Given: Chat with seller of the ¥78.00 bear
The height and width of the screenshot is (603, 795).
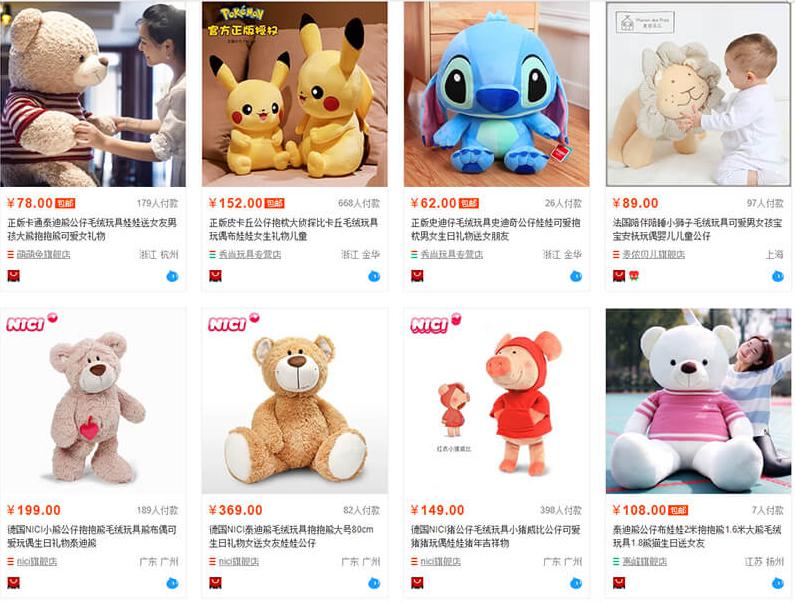Looking at the screenshot, I should click(x=172, y=276).
